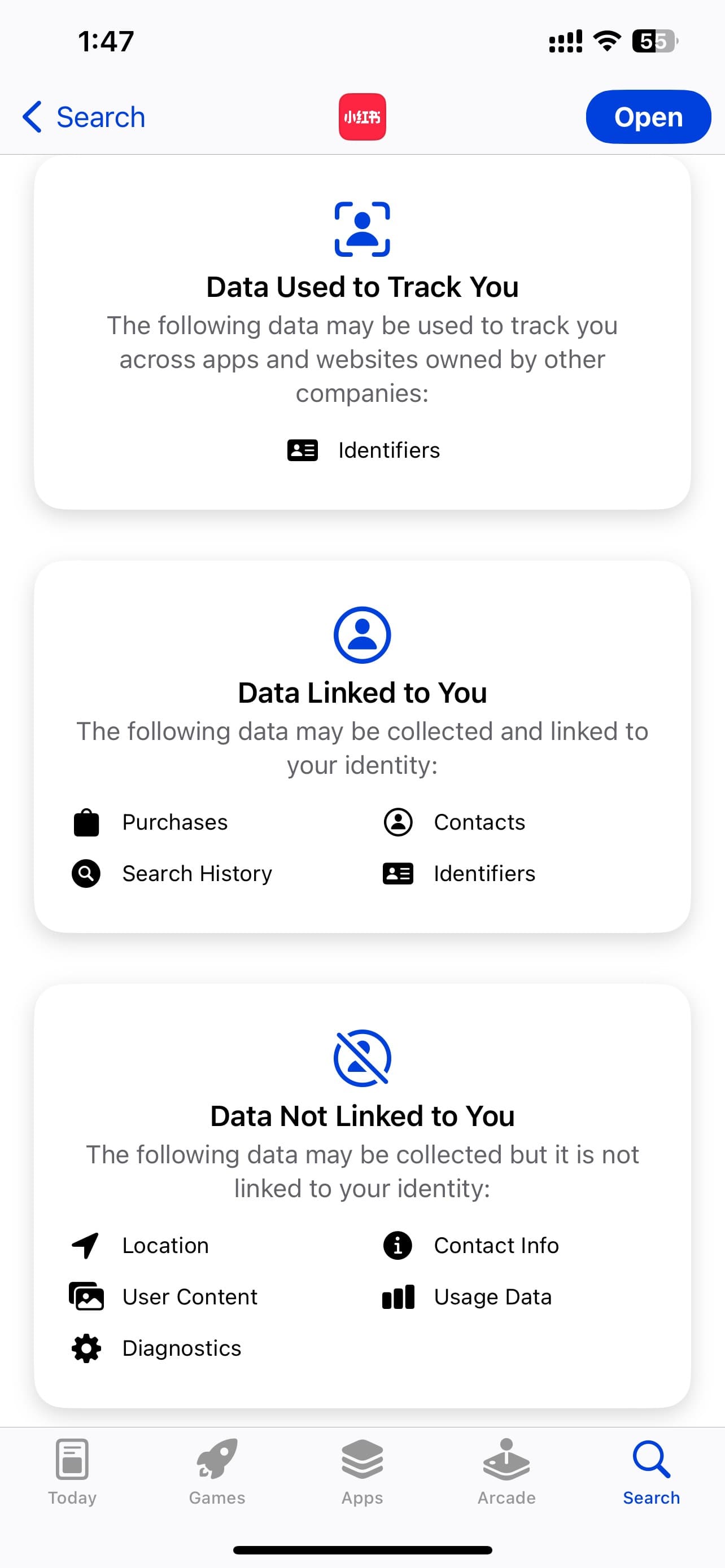The height and width of the screenshot is (1568, 725).
Task: Open the Arcade tab
Action: [506, 1470]
